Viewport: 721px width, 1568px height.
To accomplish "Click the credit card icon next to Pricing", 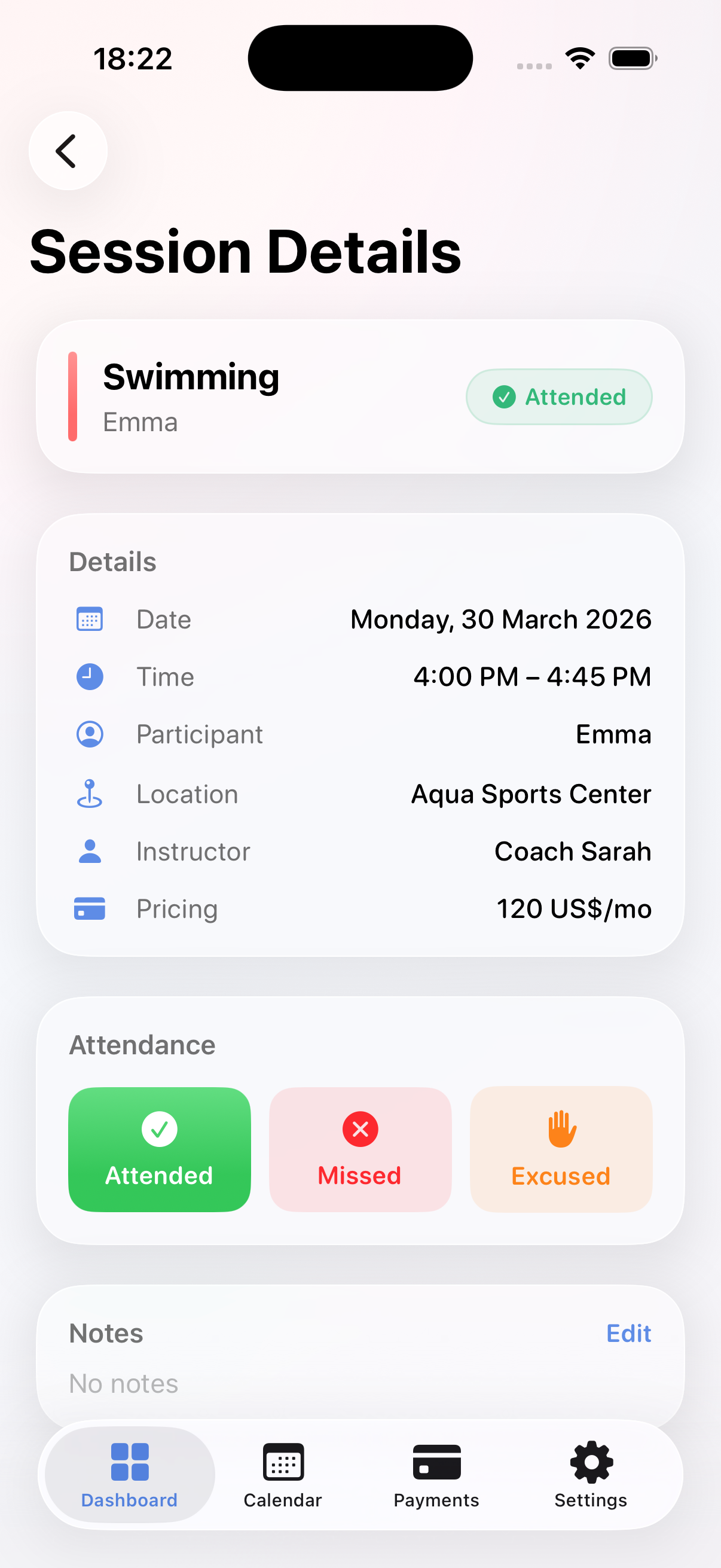I will [89, 908].
